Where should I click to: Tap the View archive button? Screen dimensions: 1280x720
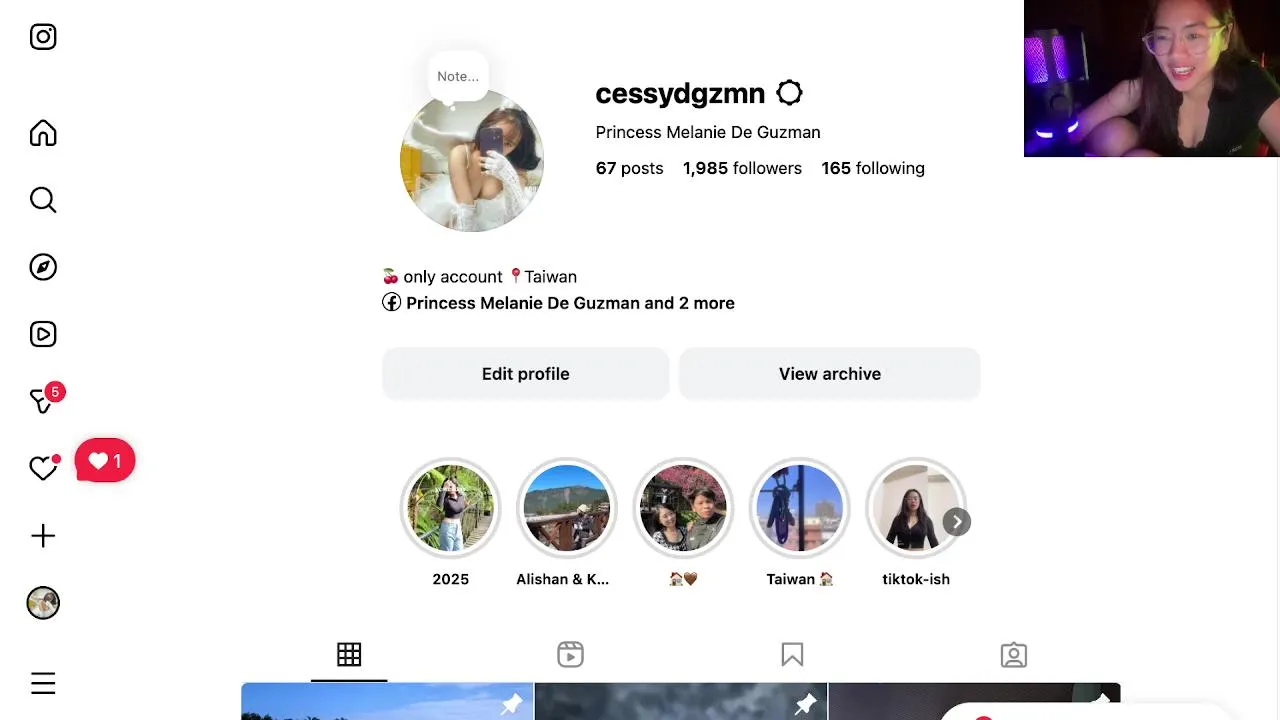[829, 374]
